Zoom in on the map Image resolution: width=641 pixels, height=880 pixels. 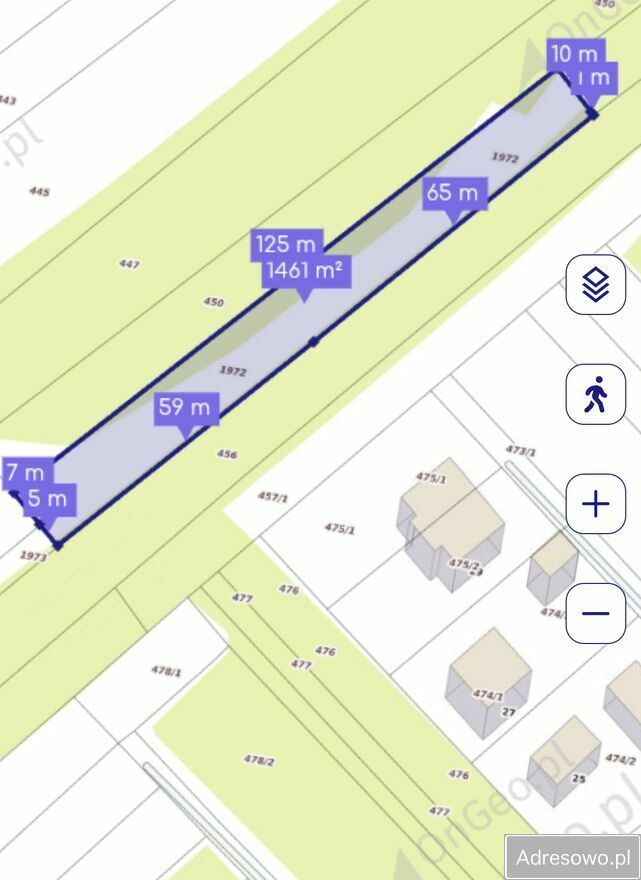pyautogui.click(x=596, y=503)
